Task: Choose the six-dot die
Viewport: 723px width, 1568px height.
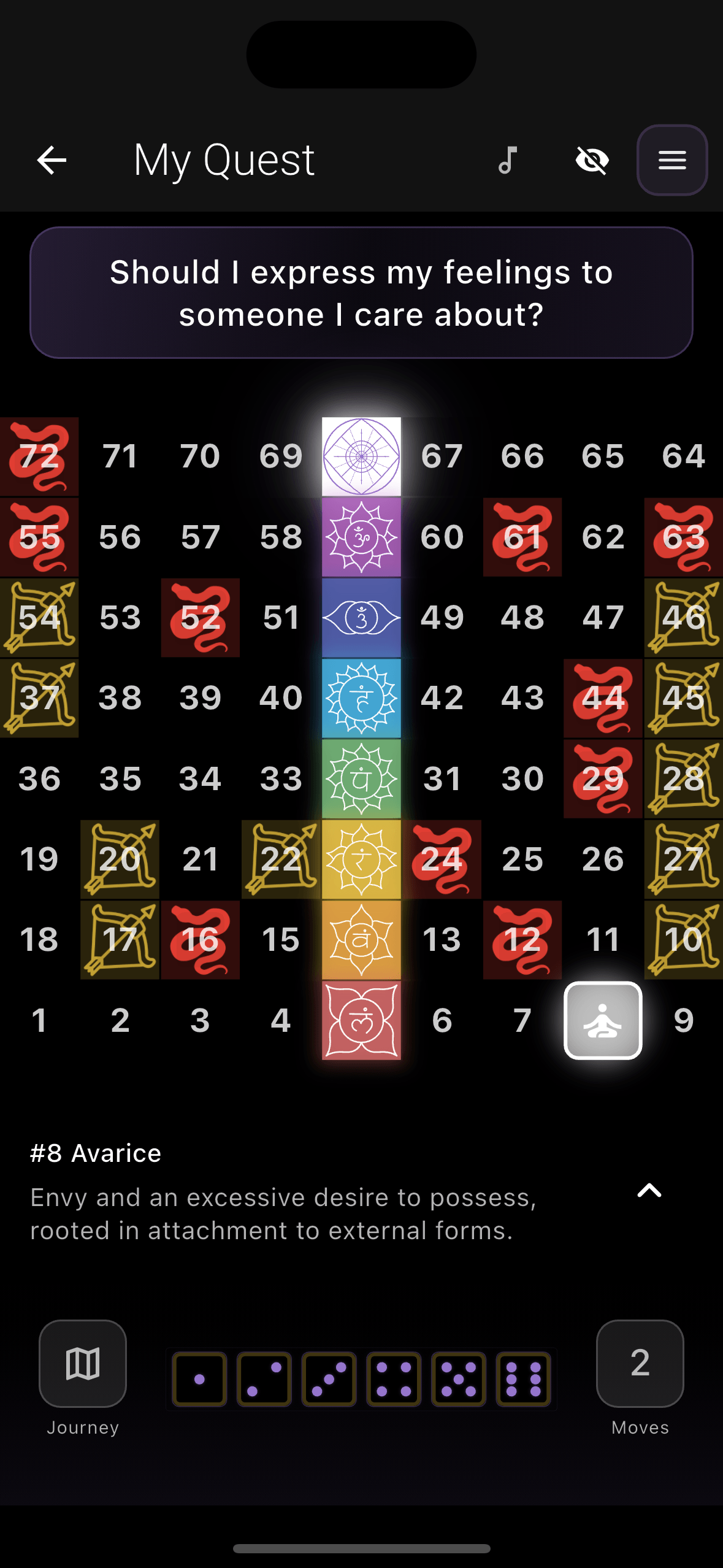Action: (523, 1379)
